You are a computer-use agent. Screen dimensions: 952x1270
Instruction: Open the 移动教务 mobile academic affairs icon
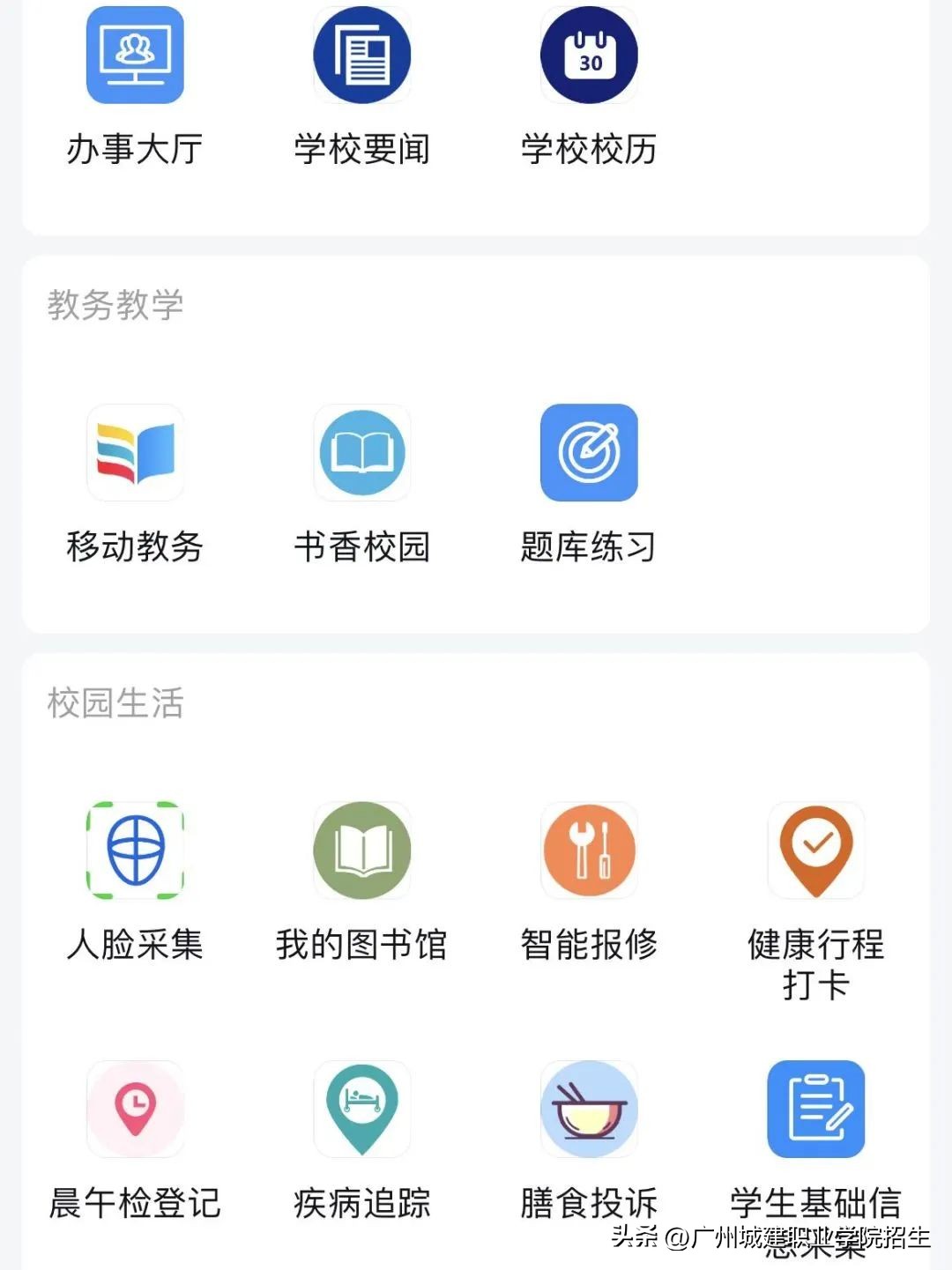[x=134, y=454]
